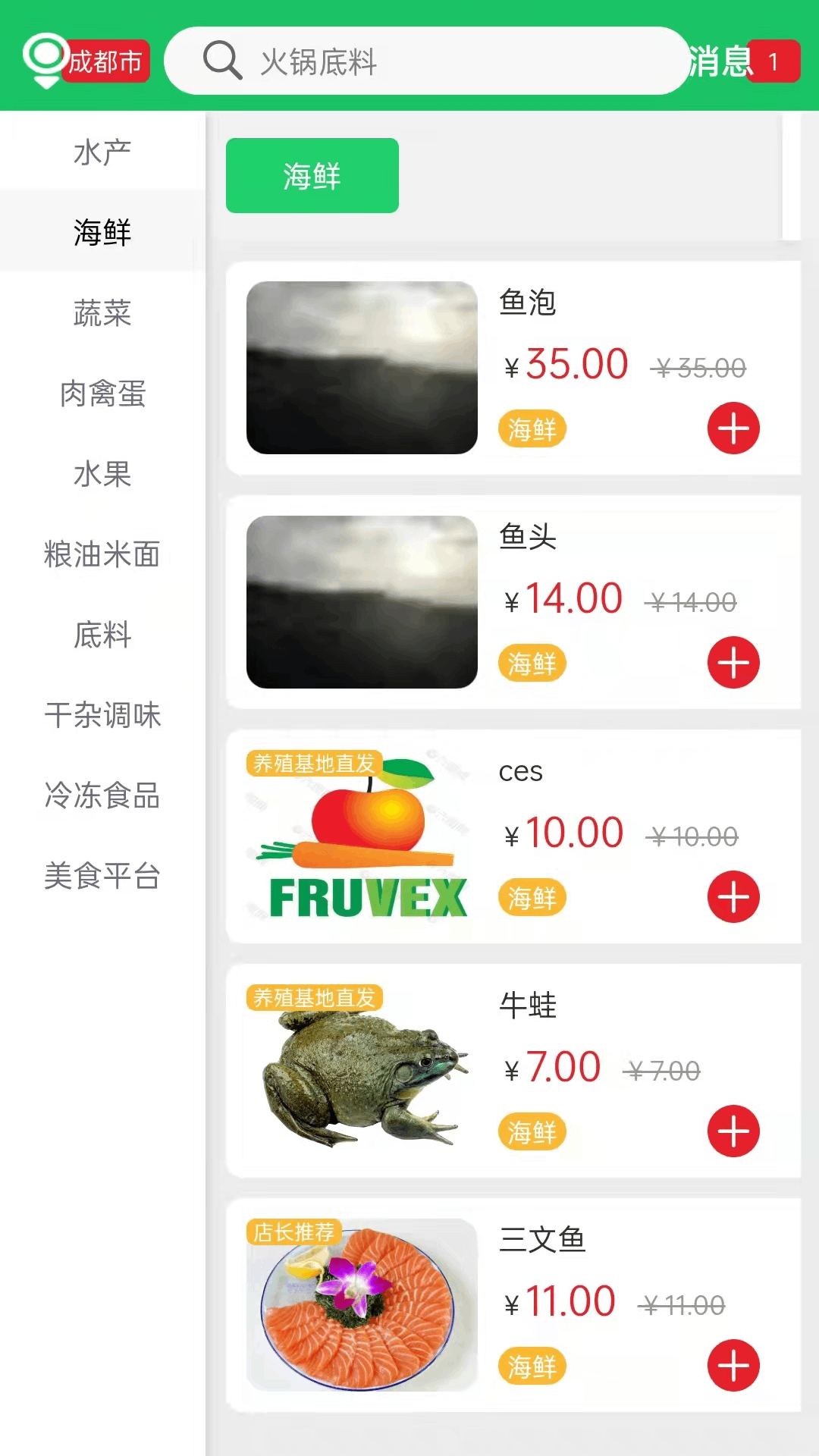819x1456 pixels.
Task: Tap the search bar showing 火锅底料
Action: click(425, 63)
